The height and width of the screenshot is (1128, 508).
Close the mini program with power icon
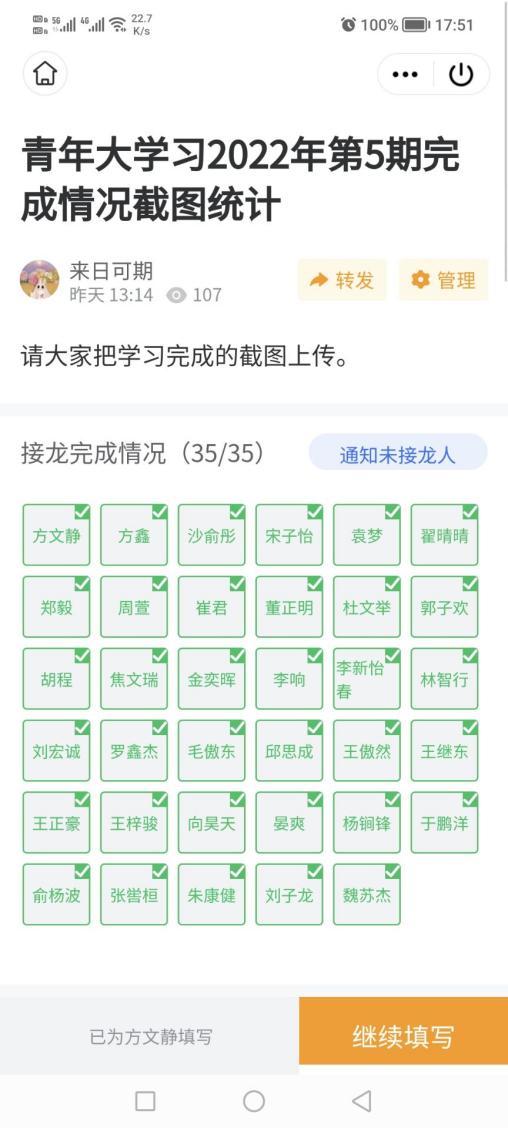(461, 74)
